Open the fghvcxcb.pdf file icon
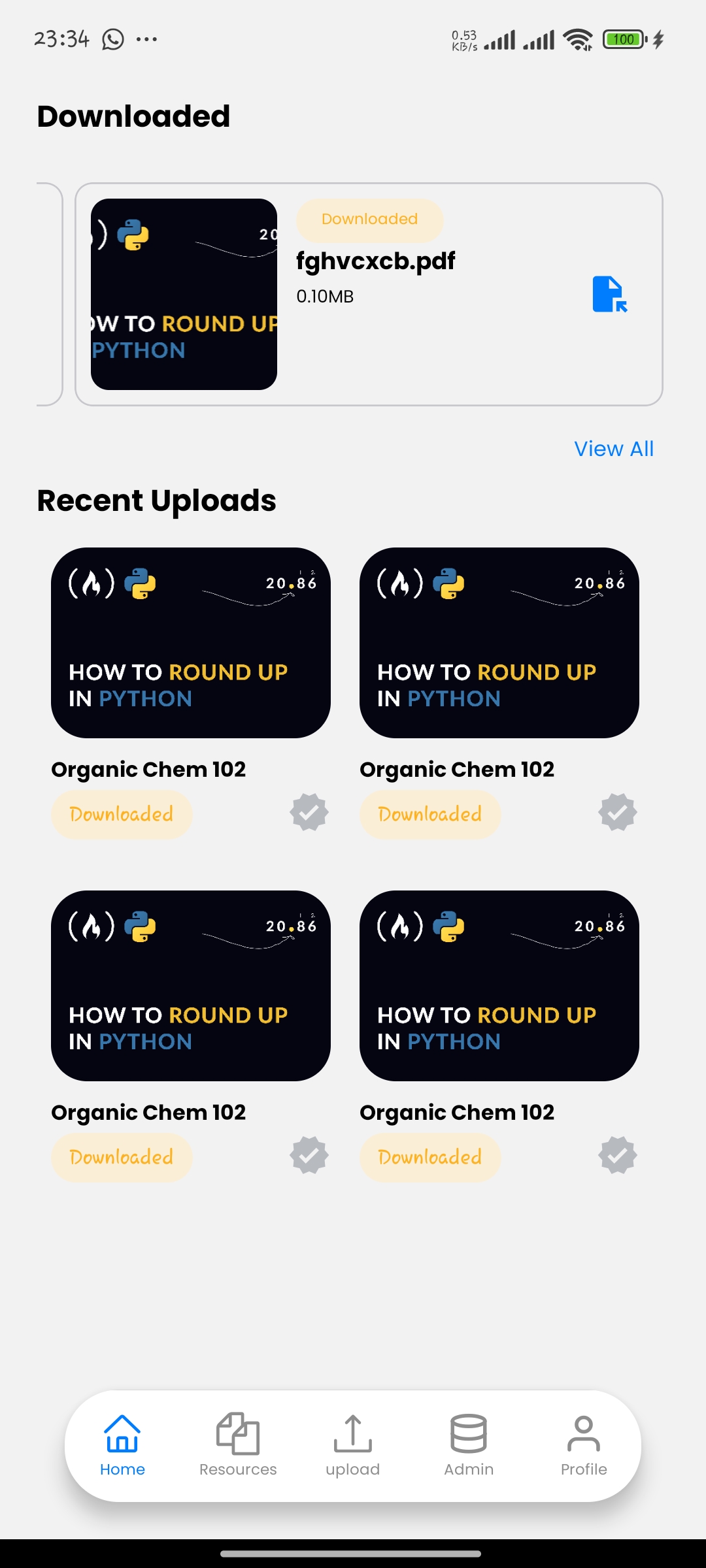 point(609,294)
